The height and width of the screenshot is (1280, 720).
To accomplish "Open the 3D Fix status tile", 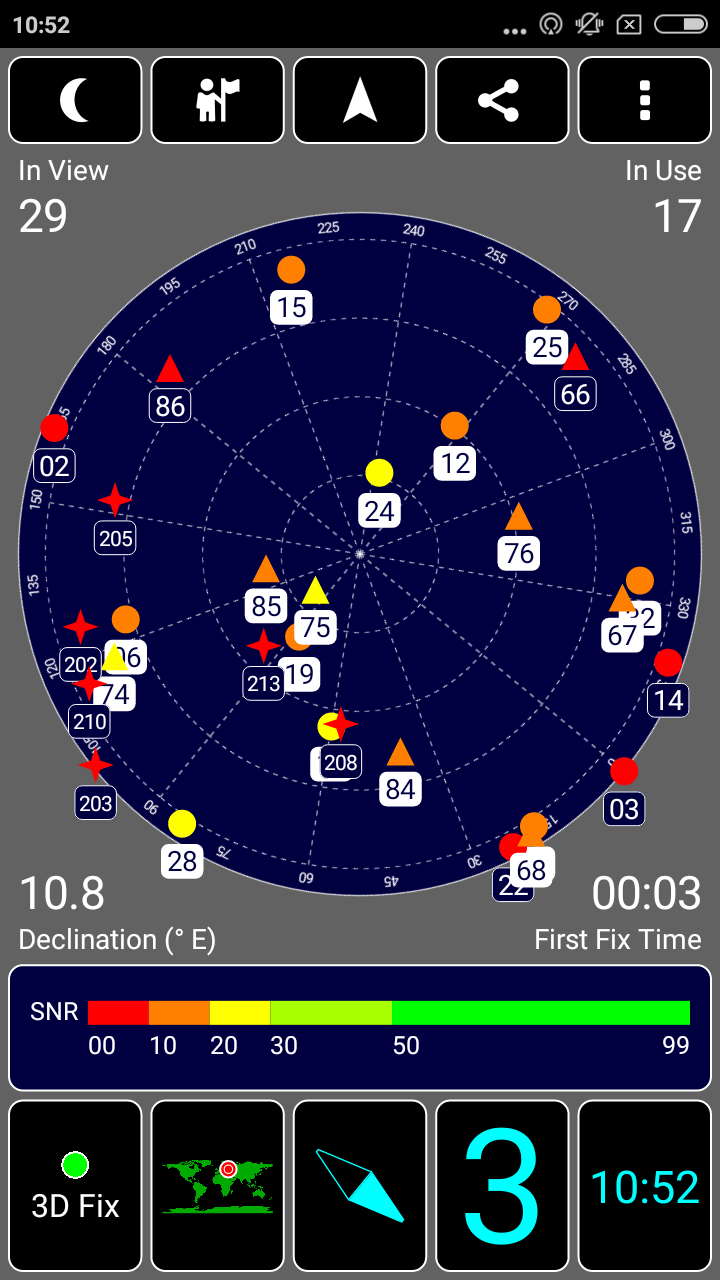I will (x=75, y=1186).
